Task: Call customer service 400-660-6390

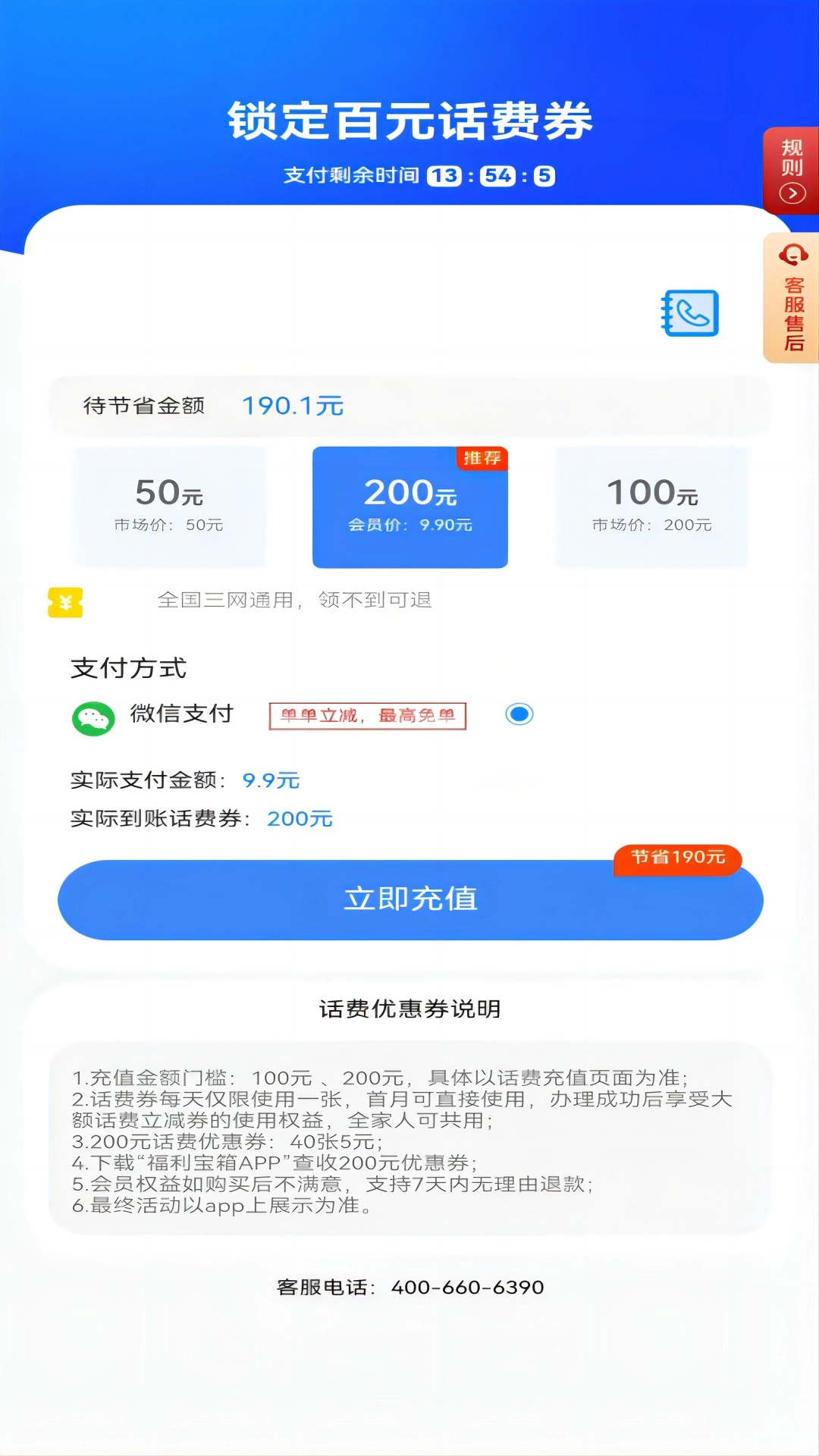Action: click(x=468, y=1286)
